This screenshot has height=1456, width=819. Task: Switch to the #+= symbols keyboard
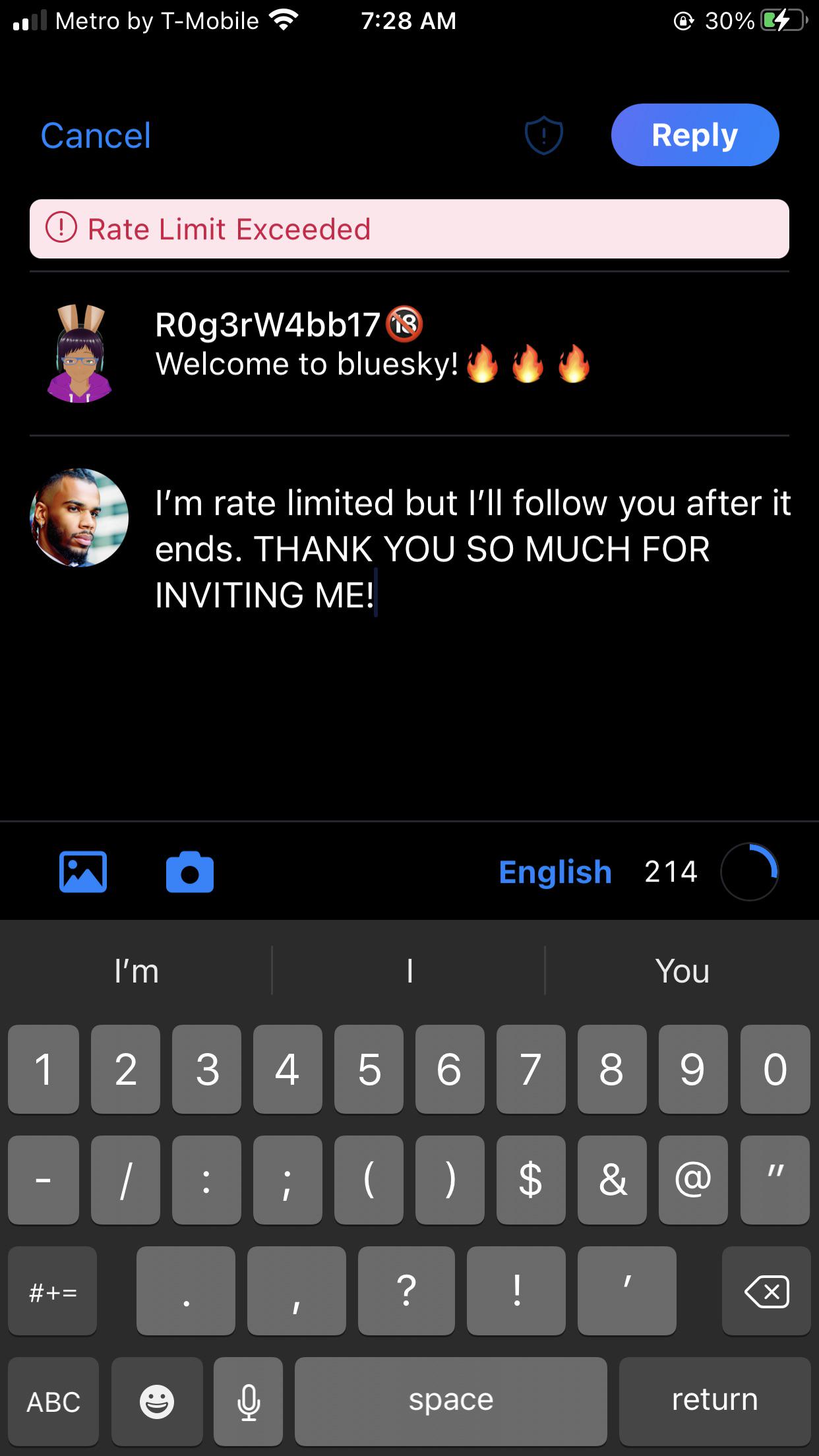pos(53,1291)
